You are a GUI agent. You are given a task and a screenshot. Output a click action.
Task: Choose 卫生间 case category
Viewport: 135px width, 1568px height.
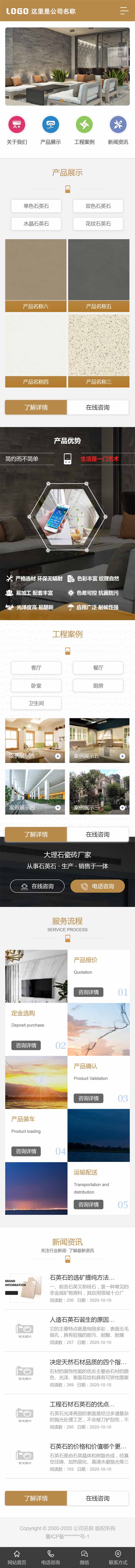[x=36, y=703]
